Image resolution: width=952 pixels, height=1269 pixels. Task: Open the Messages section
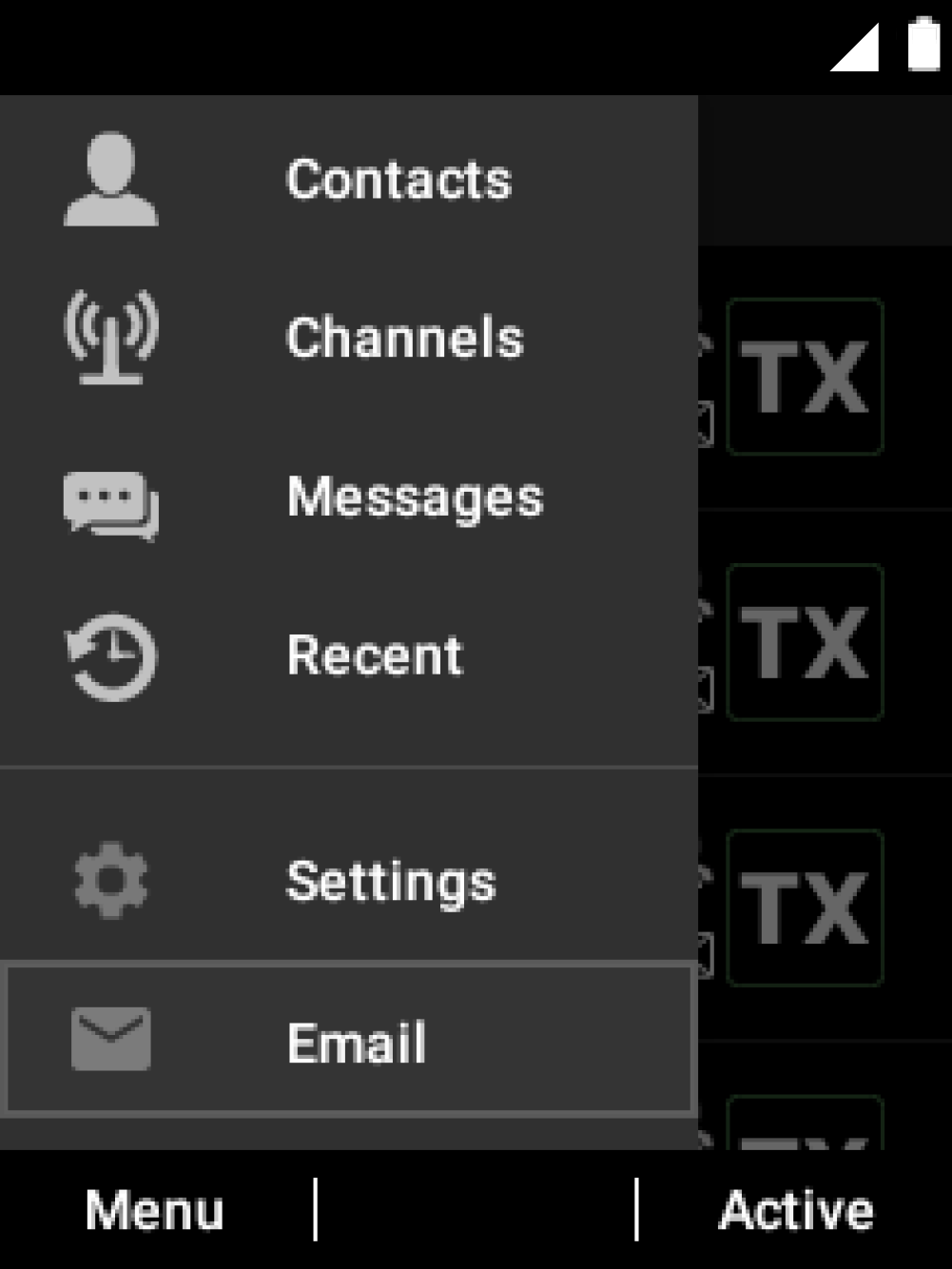click(x=348, y=498)
